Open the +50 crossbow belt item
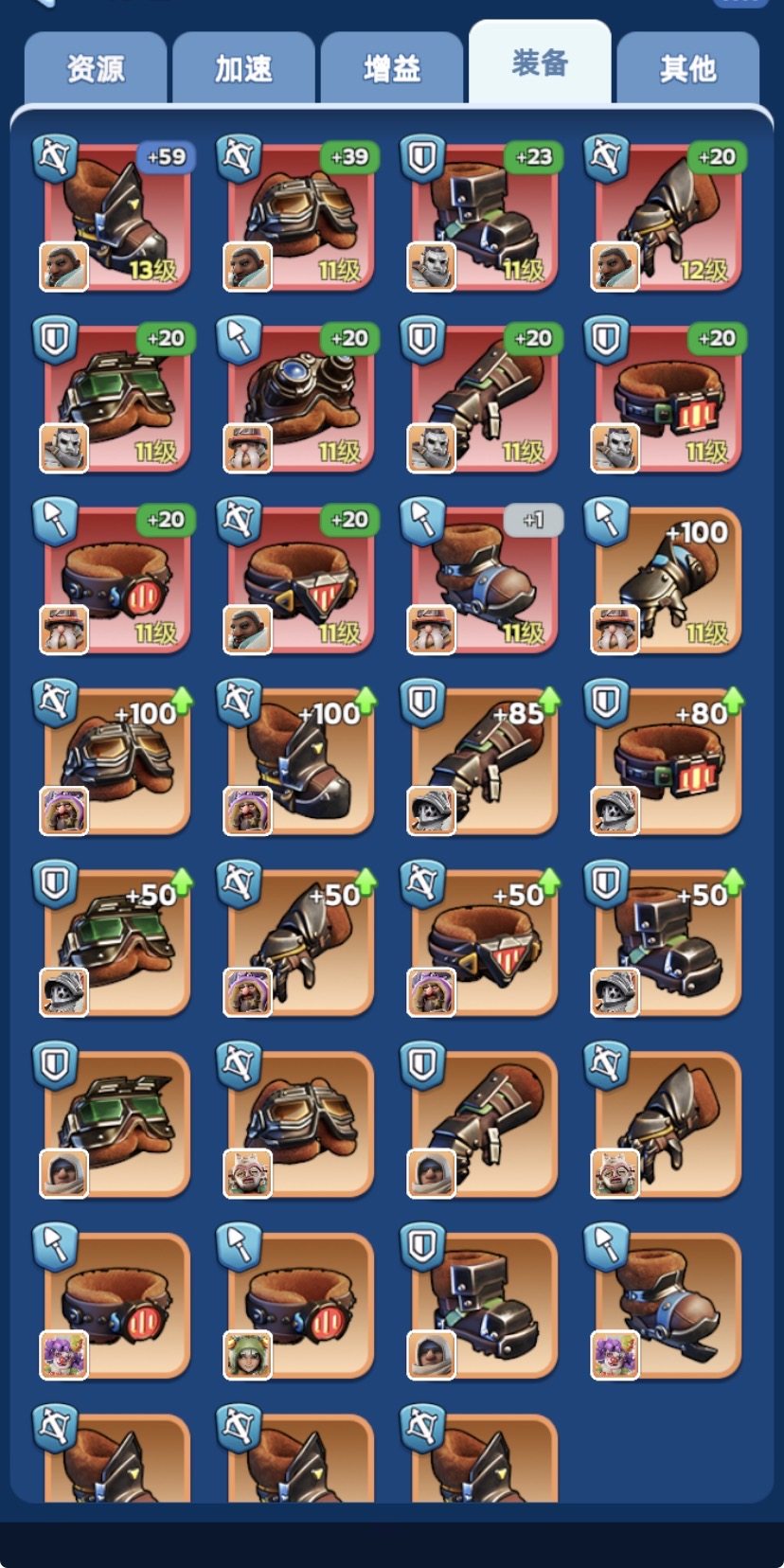 [x=483, y=943]
